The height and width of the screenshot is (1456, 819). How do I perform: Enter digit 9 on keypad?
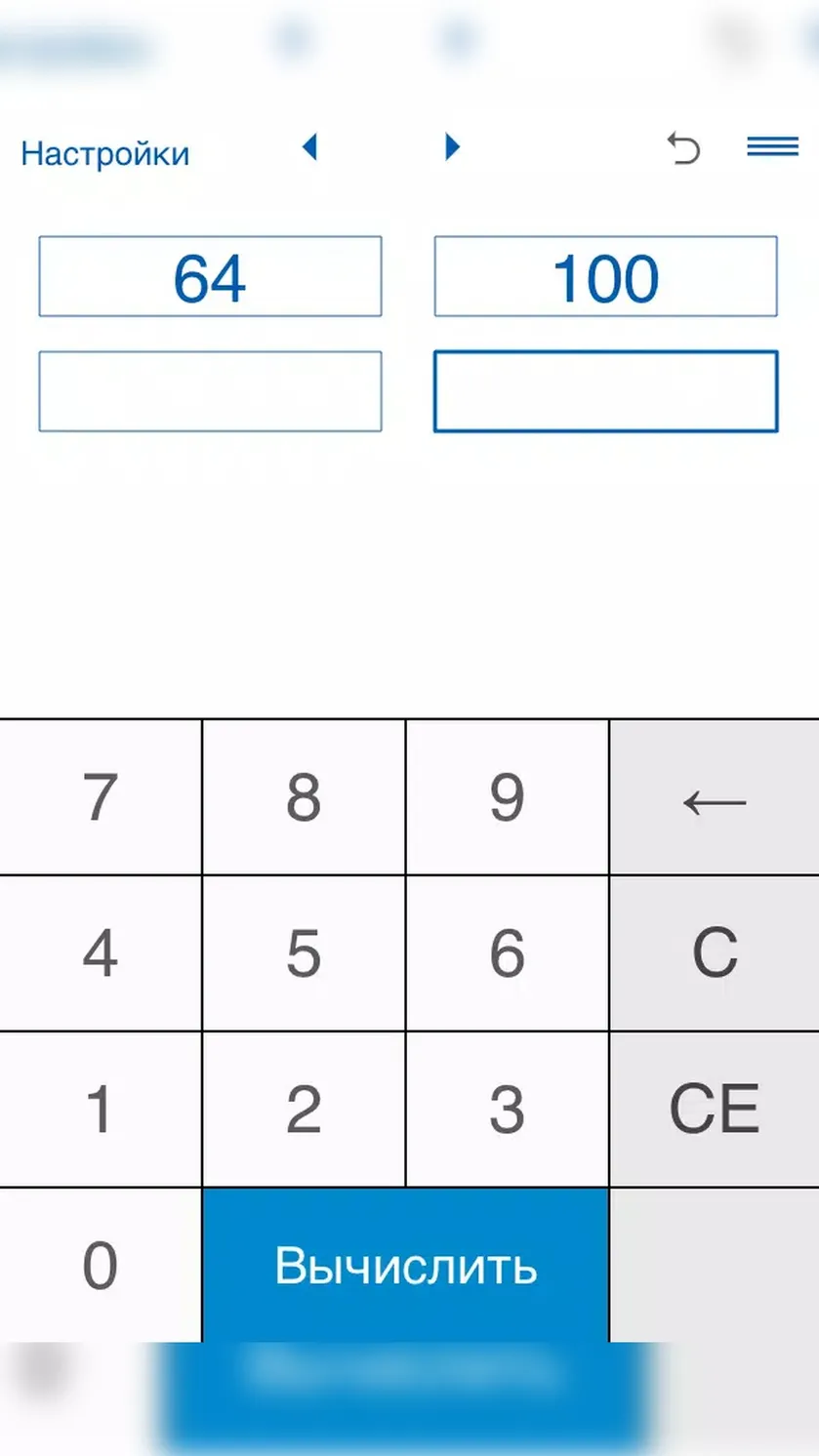[507, 797]
